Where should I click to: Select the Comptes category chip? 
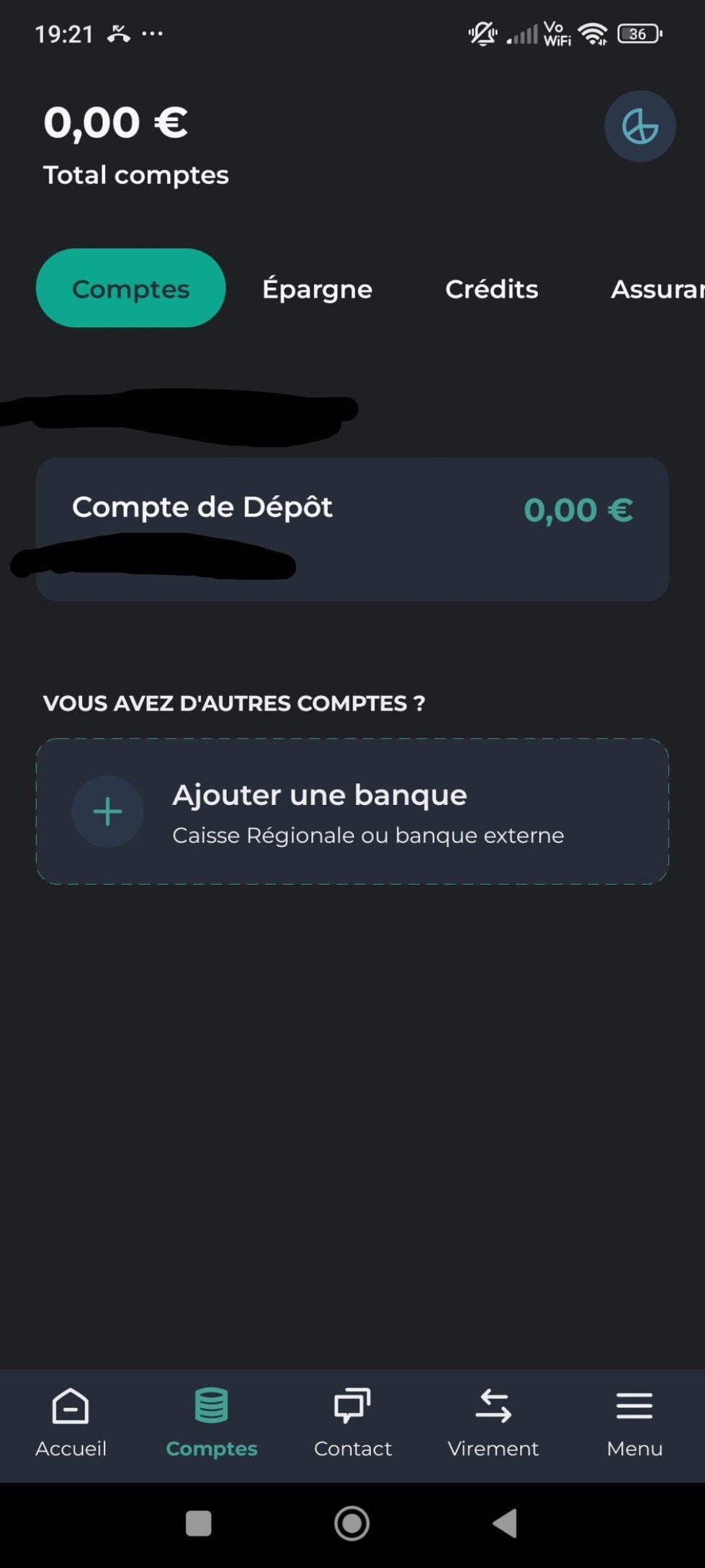(130, 288)
